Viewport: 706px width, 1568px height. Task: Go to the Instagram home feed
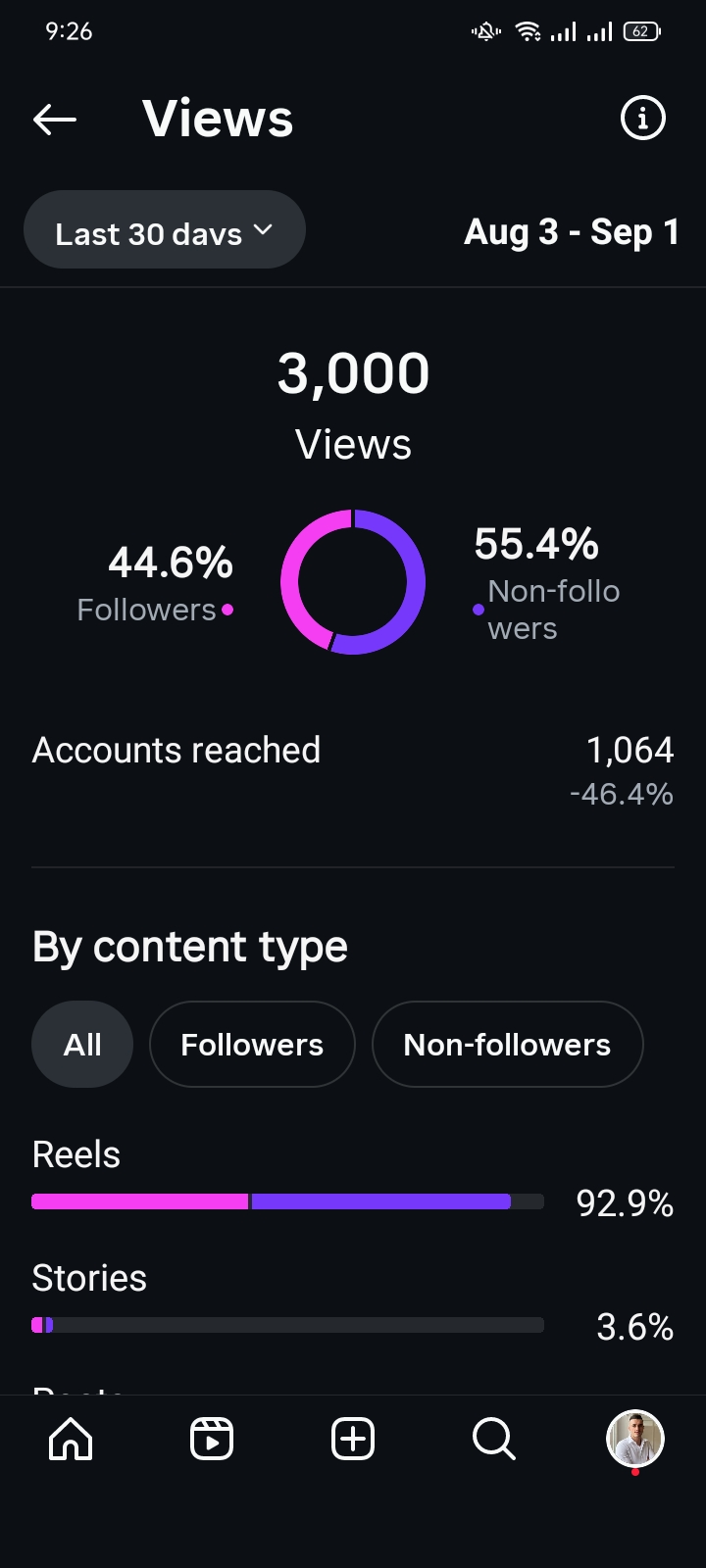pos(71,1440)
